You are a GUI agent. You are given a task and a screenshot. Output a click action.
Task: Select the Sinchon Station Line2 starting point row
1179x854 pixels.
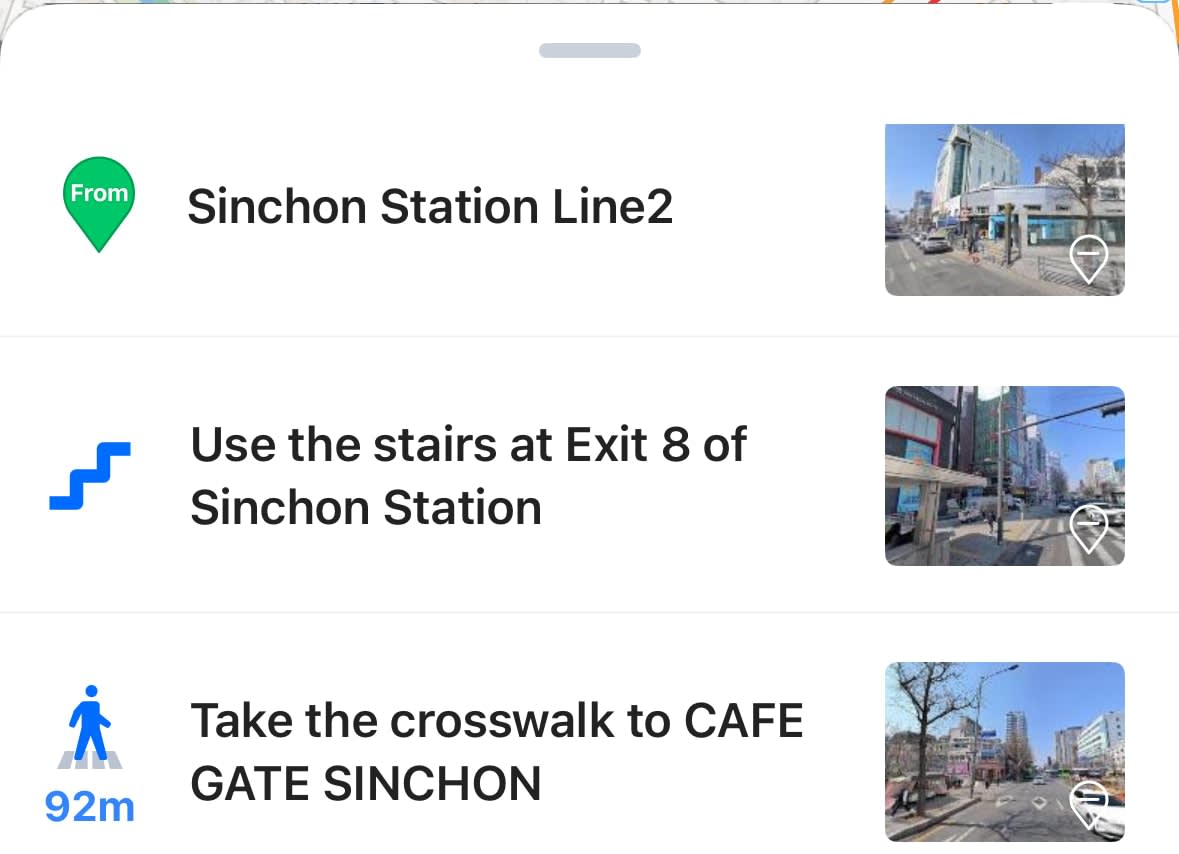click(x=430, y=208)
